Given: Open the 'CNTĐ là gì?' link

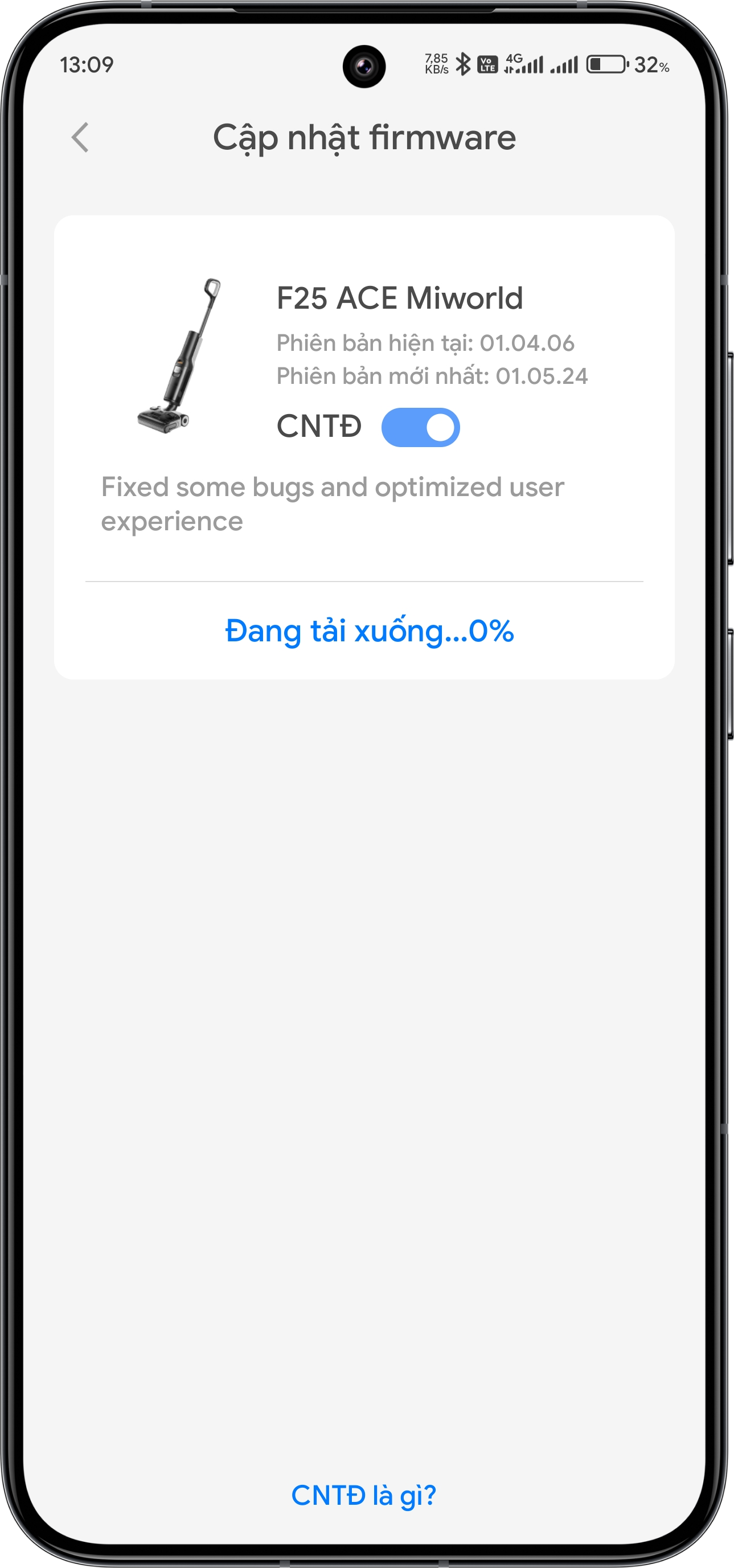Looking at the screenshot, I should pyautogui.click(x=364, y=1495).
